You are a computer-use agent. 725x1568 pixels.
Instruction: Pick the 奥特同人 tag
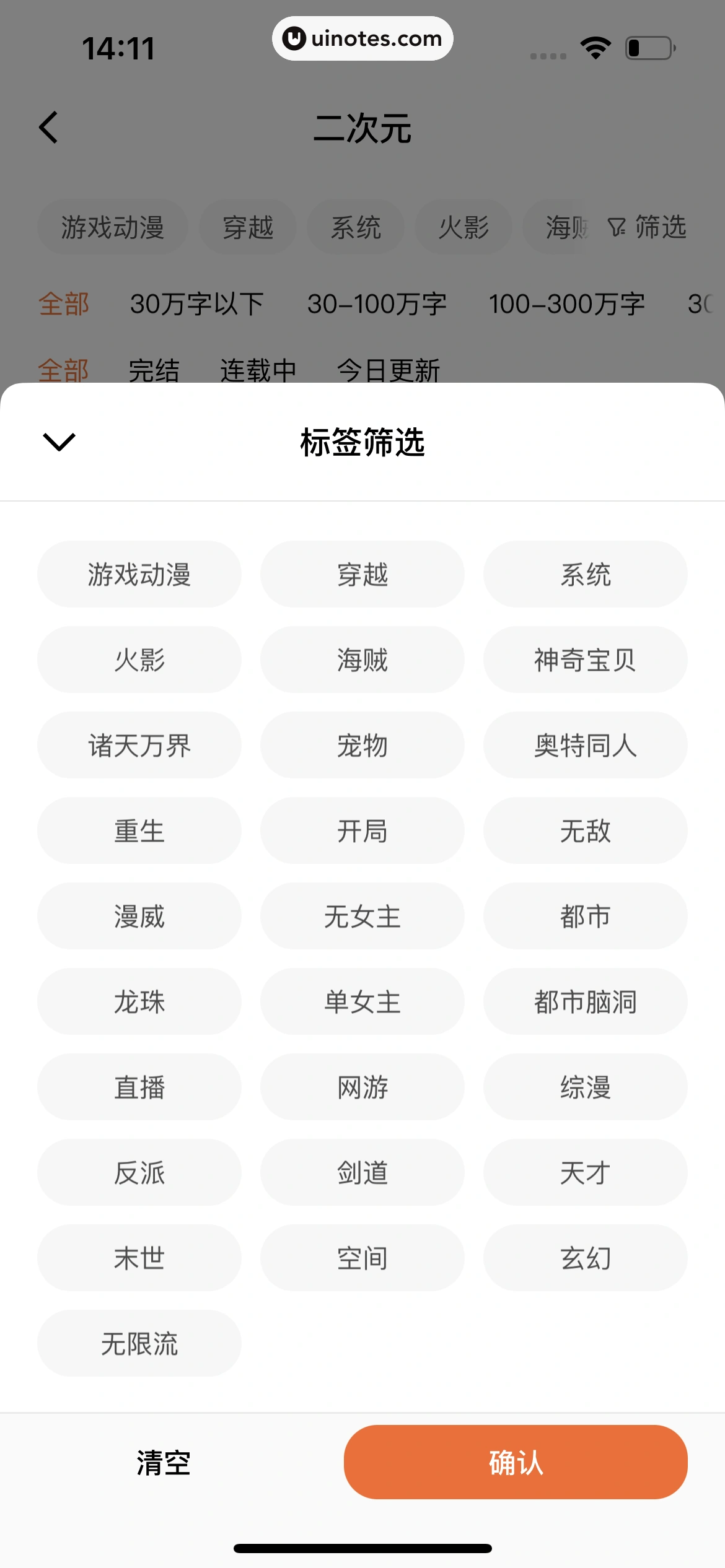coord(585,745)
